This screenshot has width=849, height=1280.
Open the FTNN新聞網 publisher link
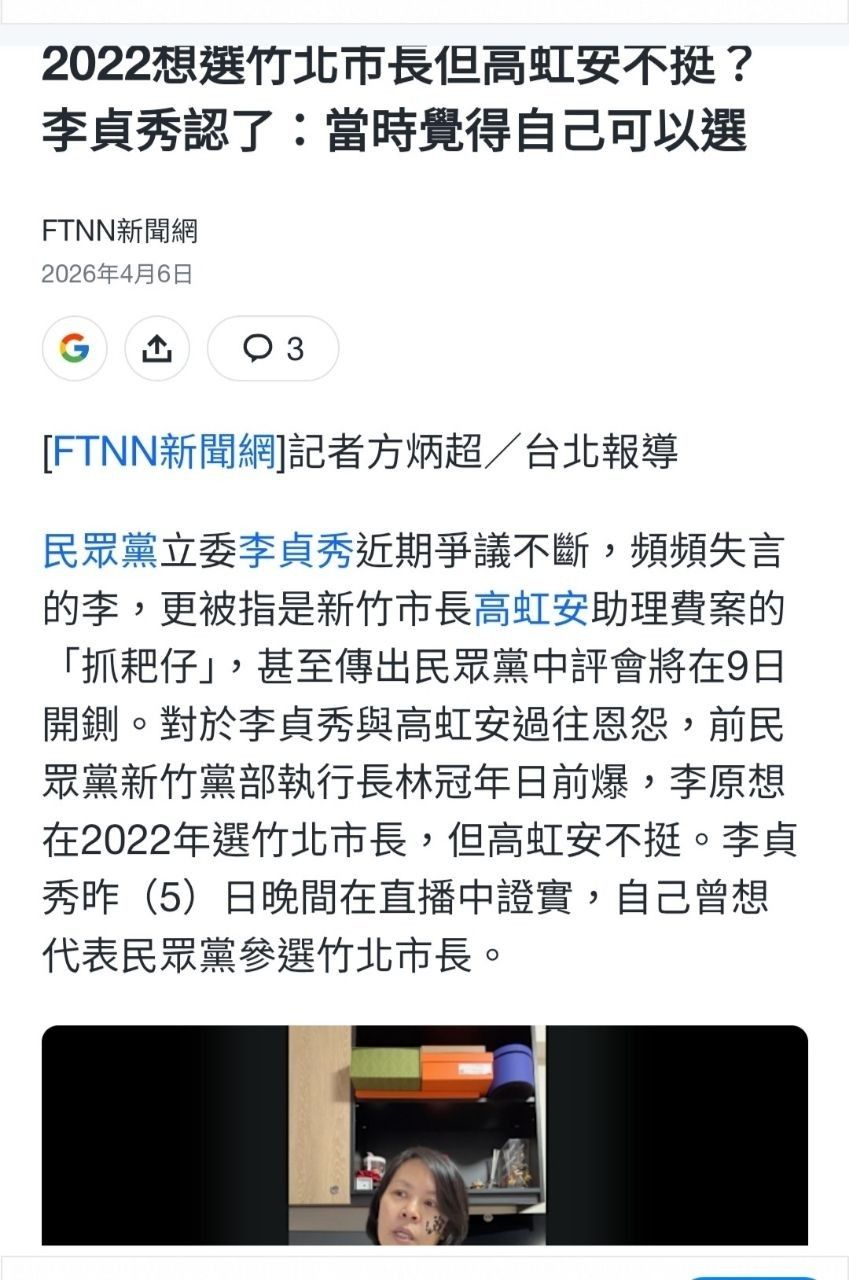pyautogui.click(x=112, y=231)
